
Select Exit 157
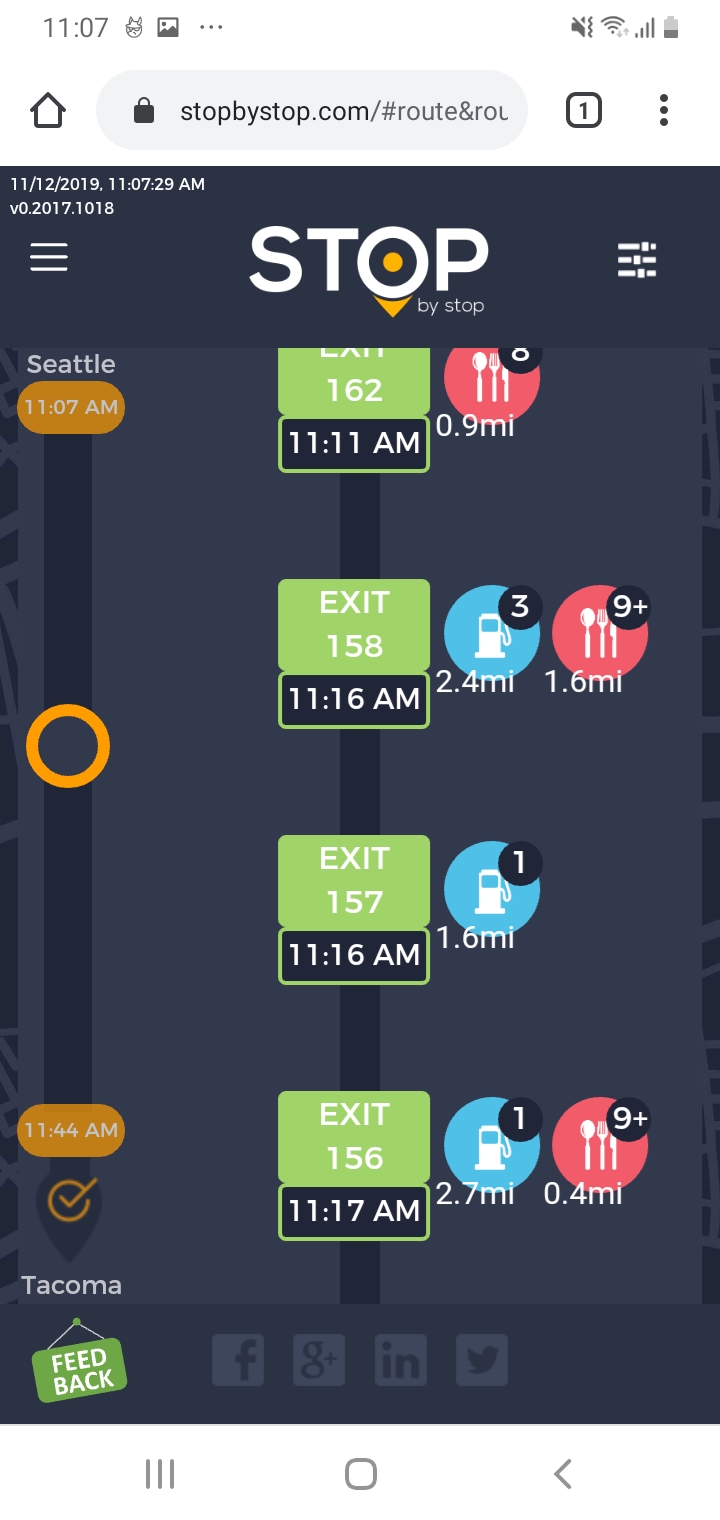354,881
